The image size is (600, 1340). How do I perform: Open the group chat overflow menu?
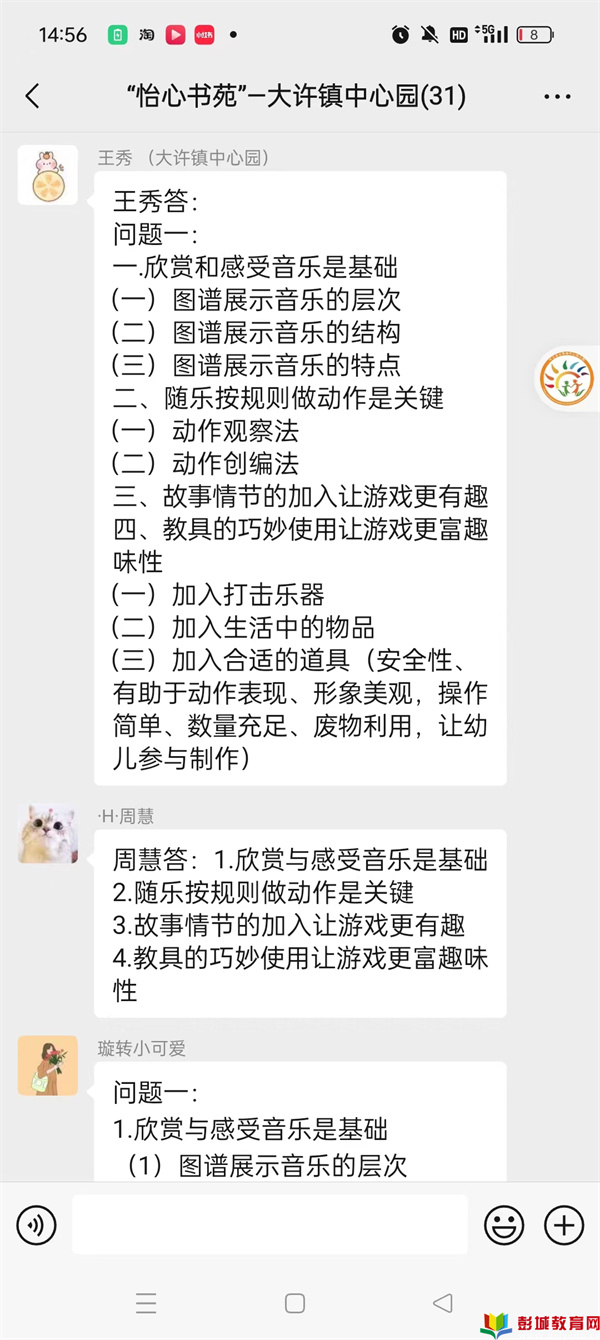click(x=557, y=97)
